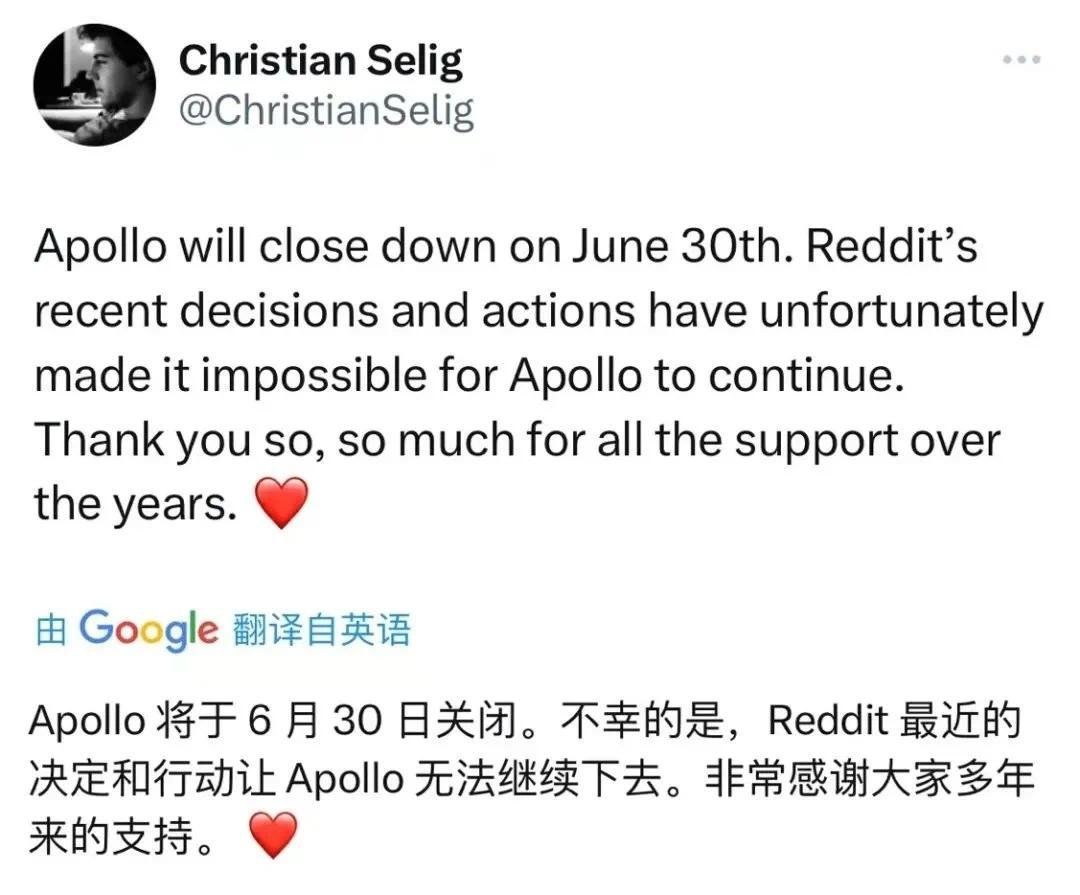Open Christian Selig's profile picture

pos(94,85)
